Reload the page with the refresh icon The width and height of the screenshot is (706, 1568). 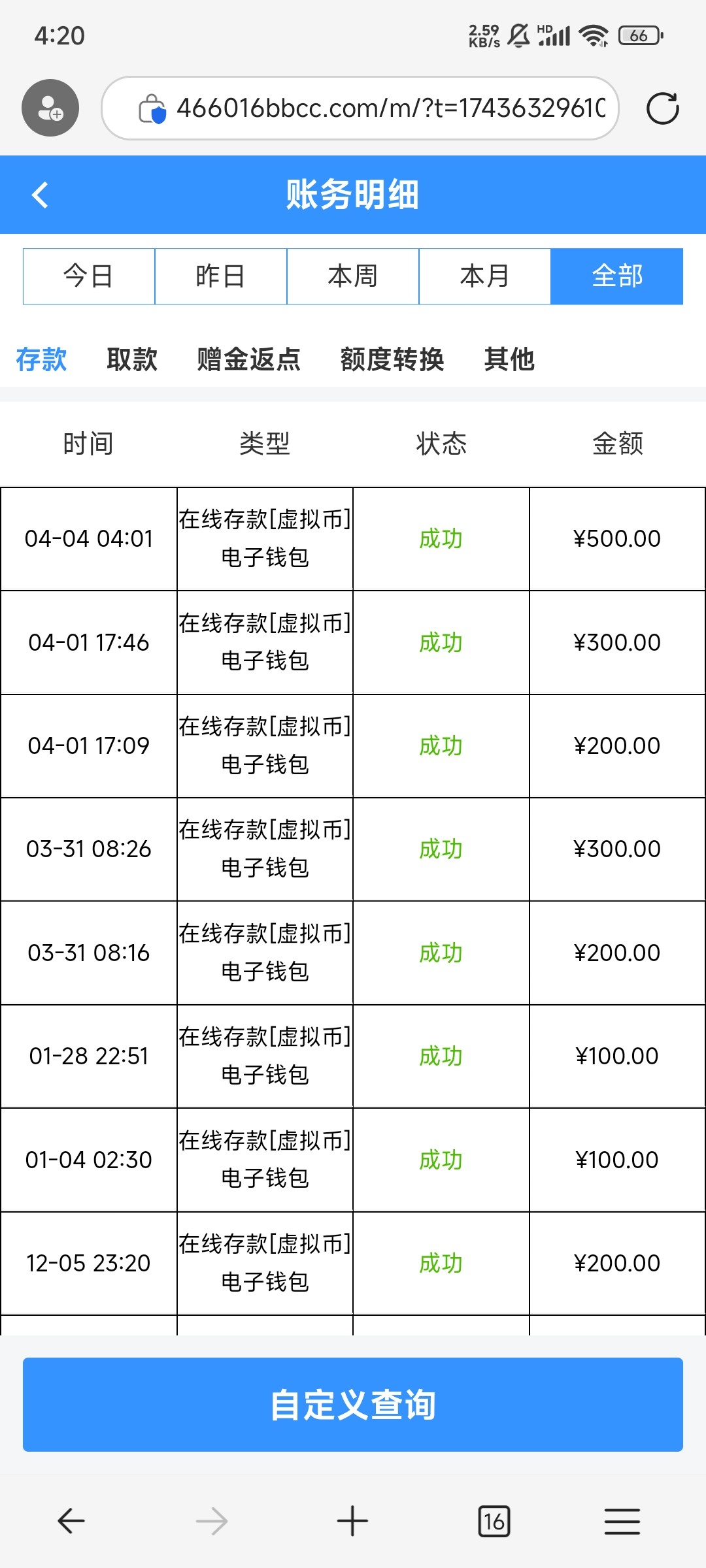click(x=663, y=108)
